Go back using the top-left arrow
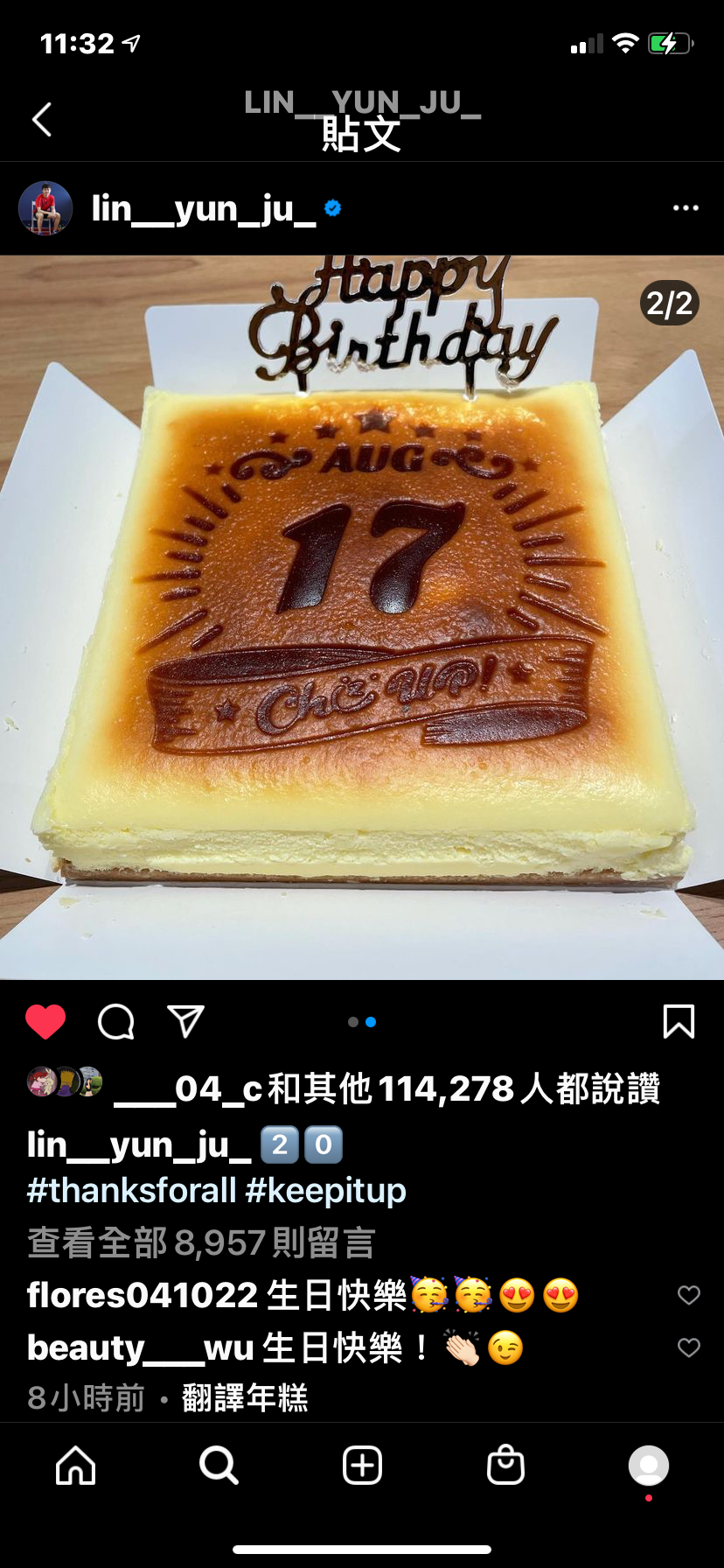 [x=42, y=120]
